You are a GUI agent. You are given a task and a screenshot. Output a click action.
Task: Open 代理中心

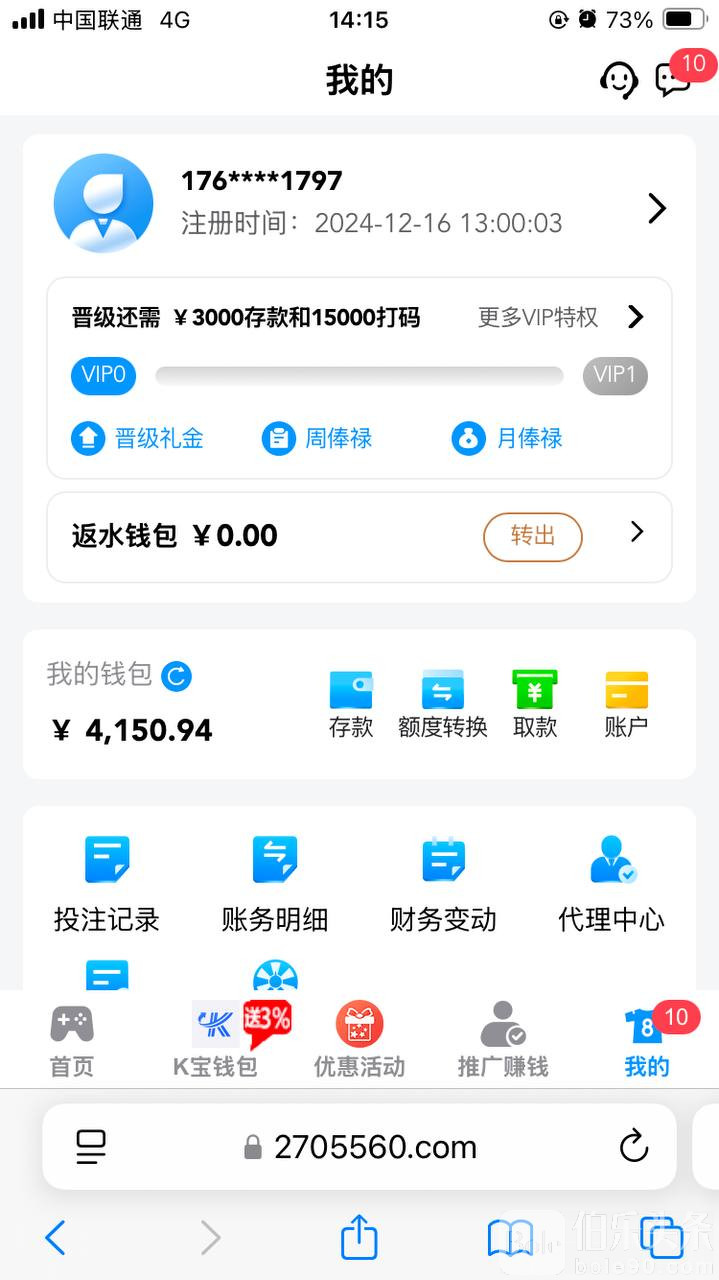pyautogui.click(x=611, y=885)
